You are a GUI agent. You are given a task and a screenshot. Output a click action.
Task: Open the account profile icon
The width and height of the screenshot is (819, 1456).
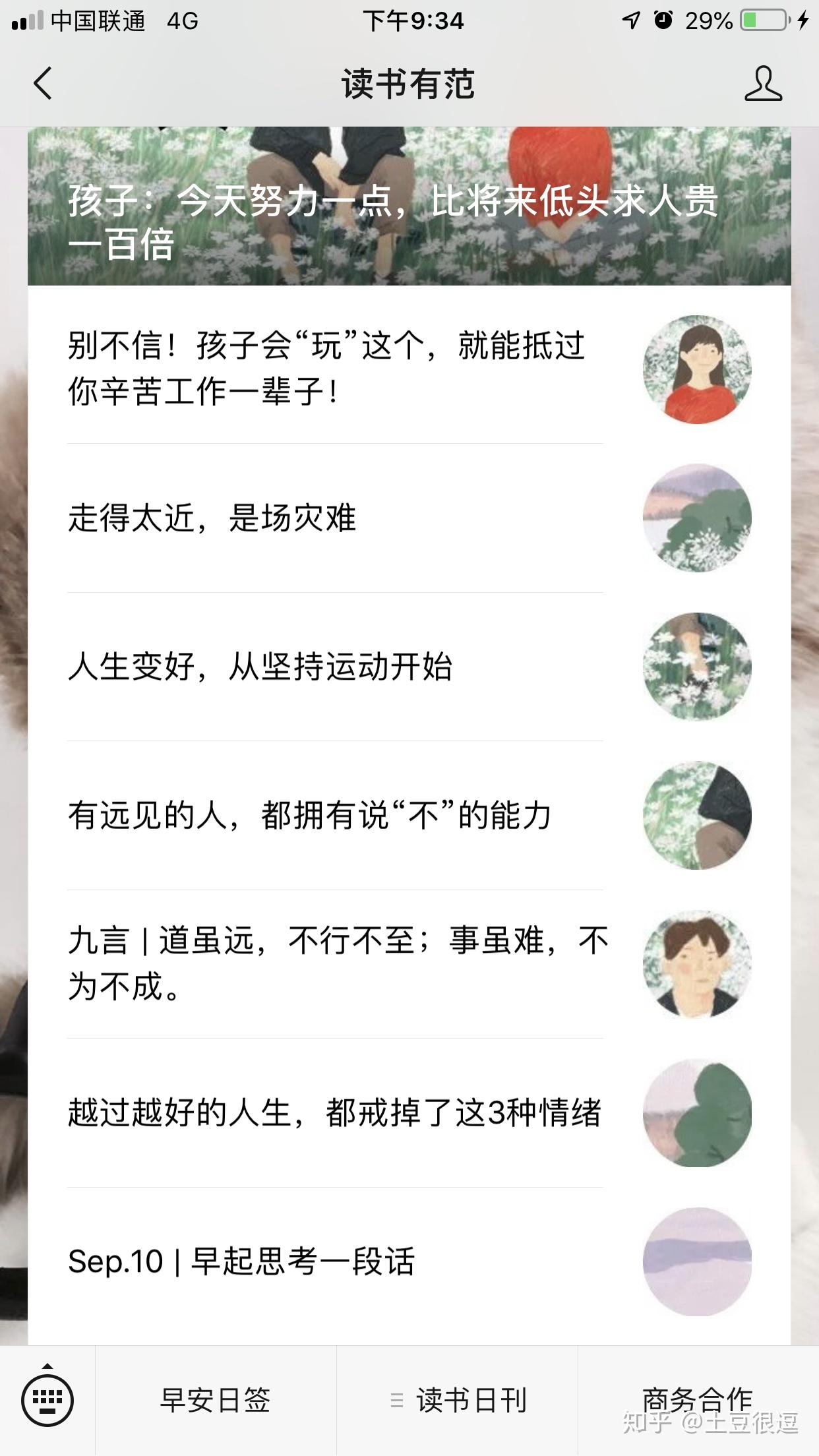tap(763, 84)
